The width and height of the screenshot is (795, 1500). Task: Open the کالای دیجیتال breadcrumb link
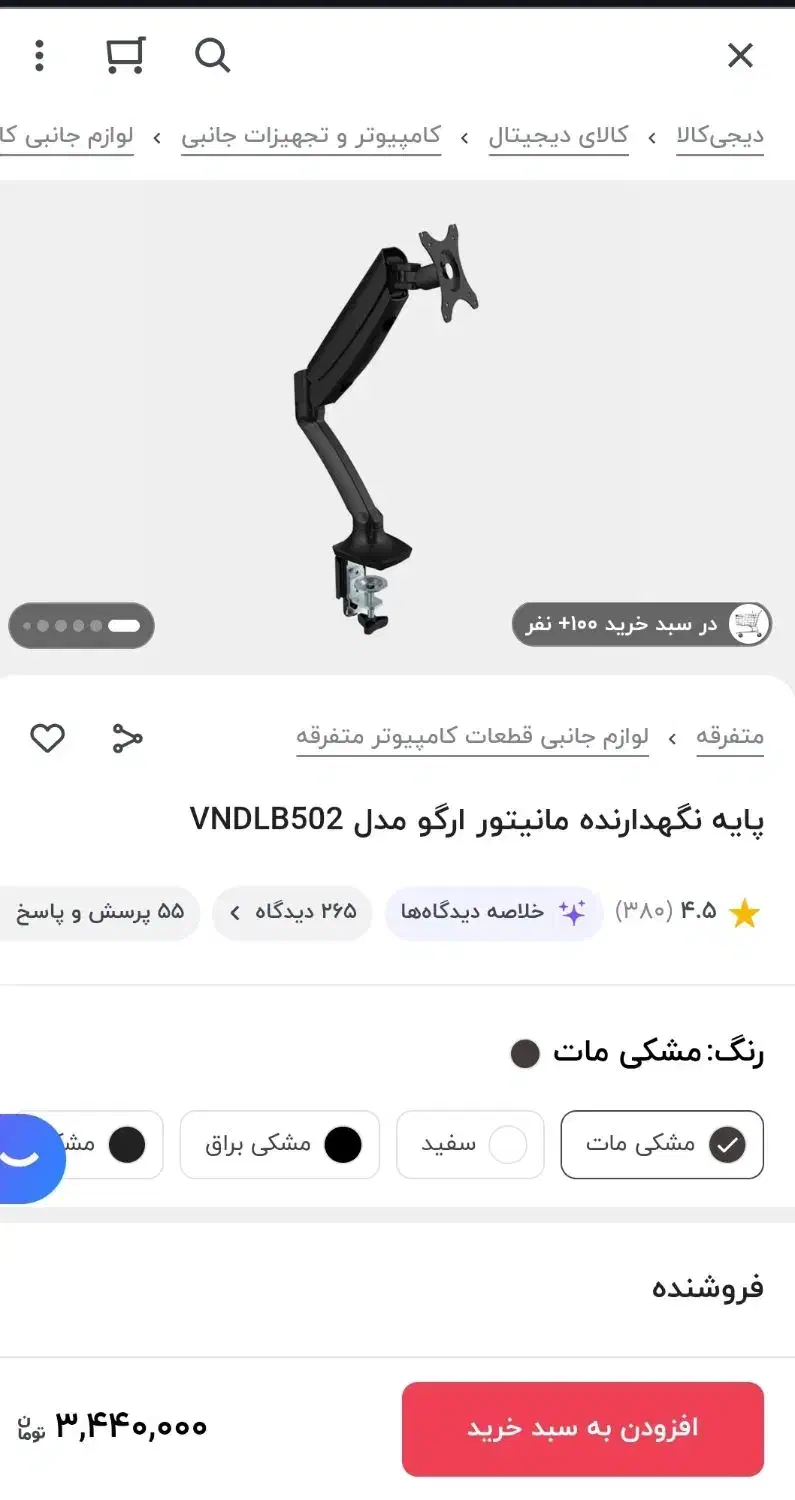pyautogui.click(x=558, y=137)
